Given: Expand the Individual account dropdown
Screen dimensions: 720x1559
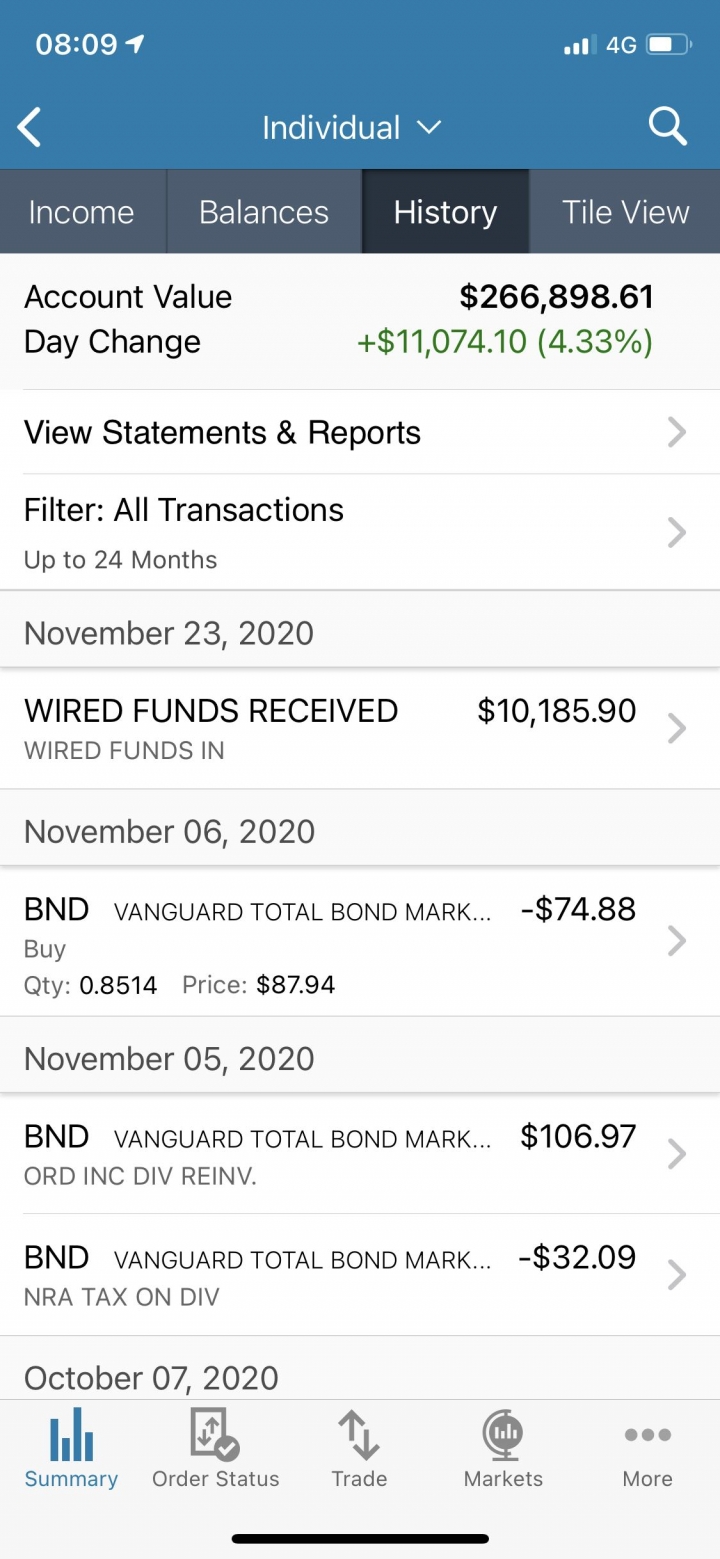Looking at the screenshot, I should 351,128.
